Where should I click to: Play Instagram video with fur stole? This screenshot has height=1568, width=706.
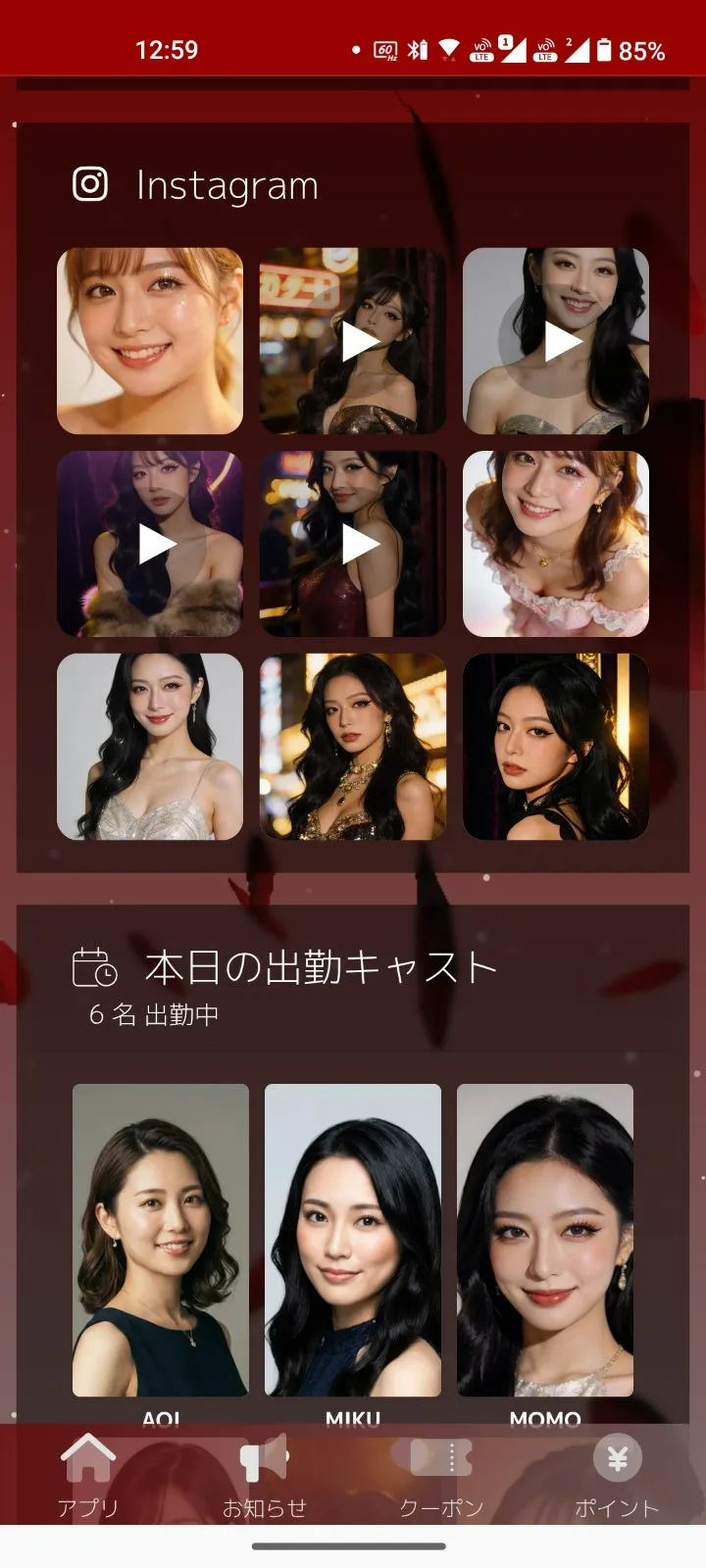pos(150,544)
